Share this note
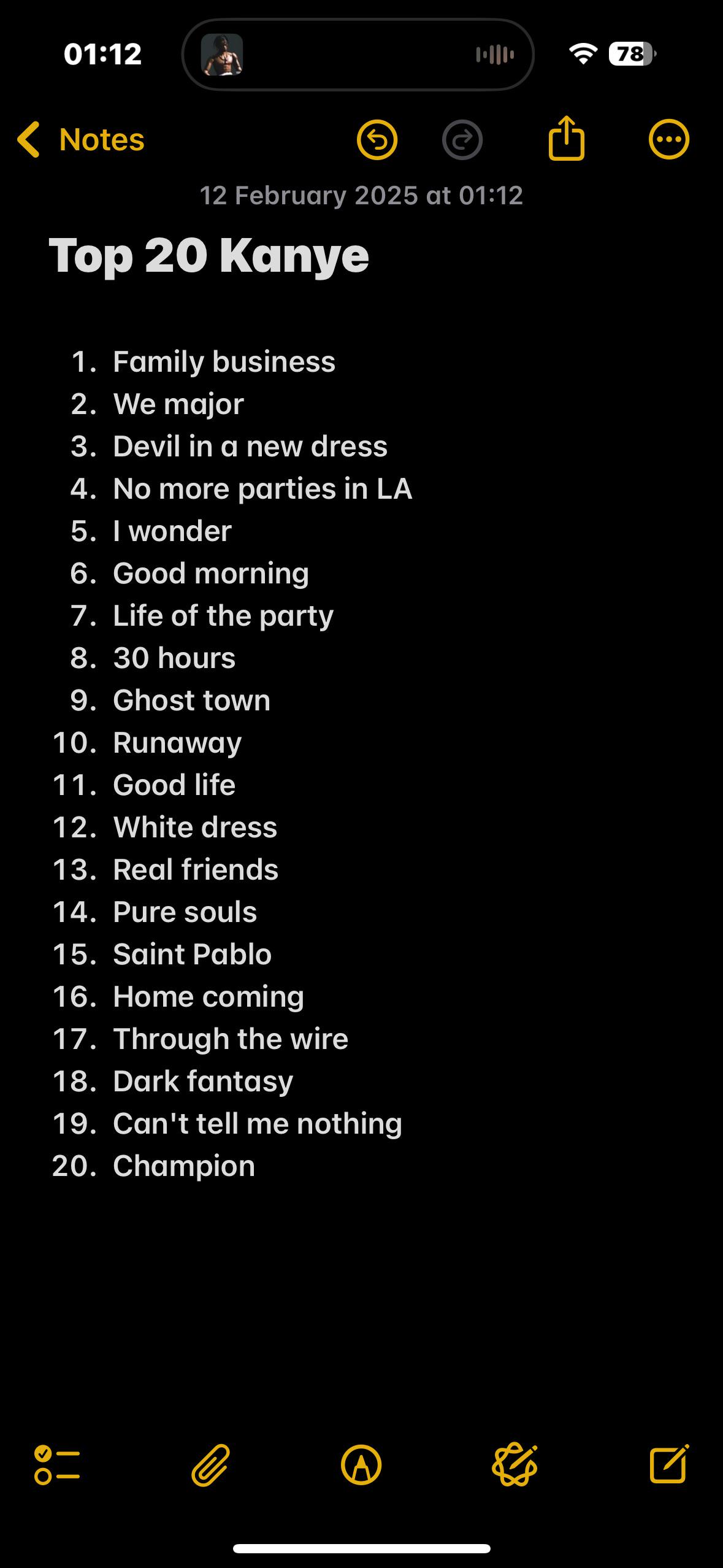Viewport: 723px width, 1568px height. 566,139
